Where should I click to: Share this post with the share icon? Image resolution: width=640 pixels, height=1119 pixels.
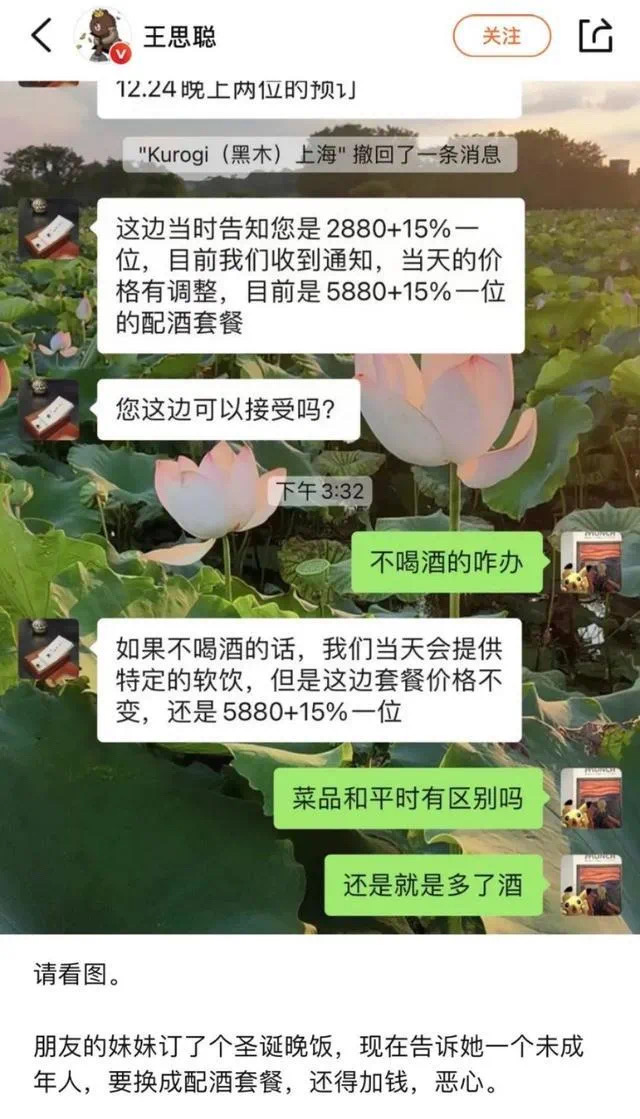(595, 36)
